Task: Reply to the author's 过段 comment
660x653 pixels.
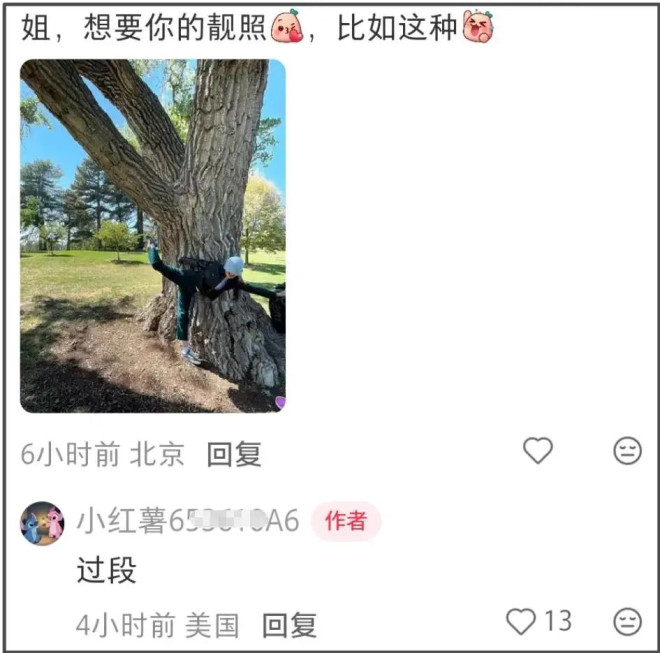Action: [x=289, y=625]
